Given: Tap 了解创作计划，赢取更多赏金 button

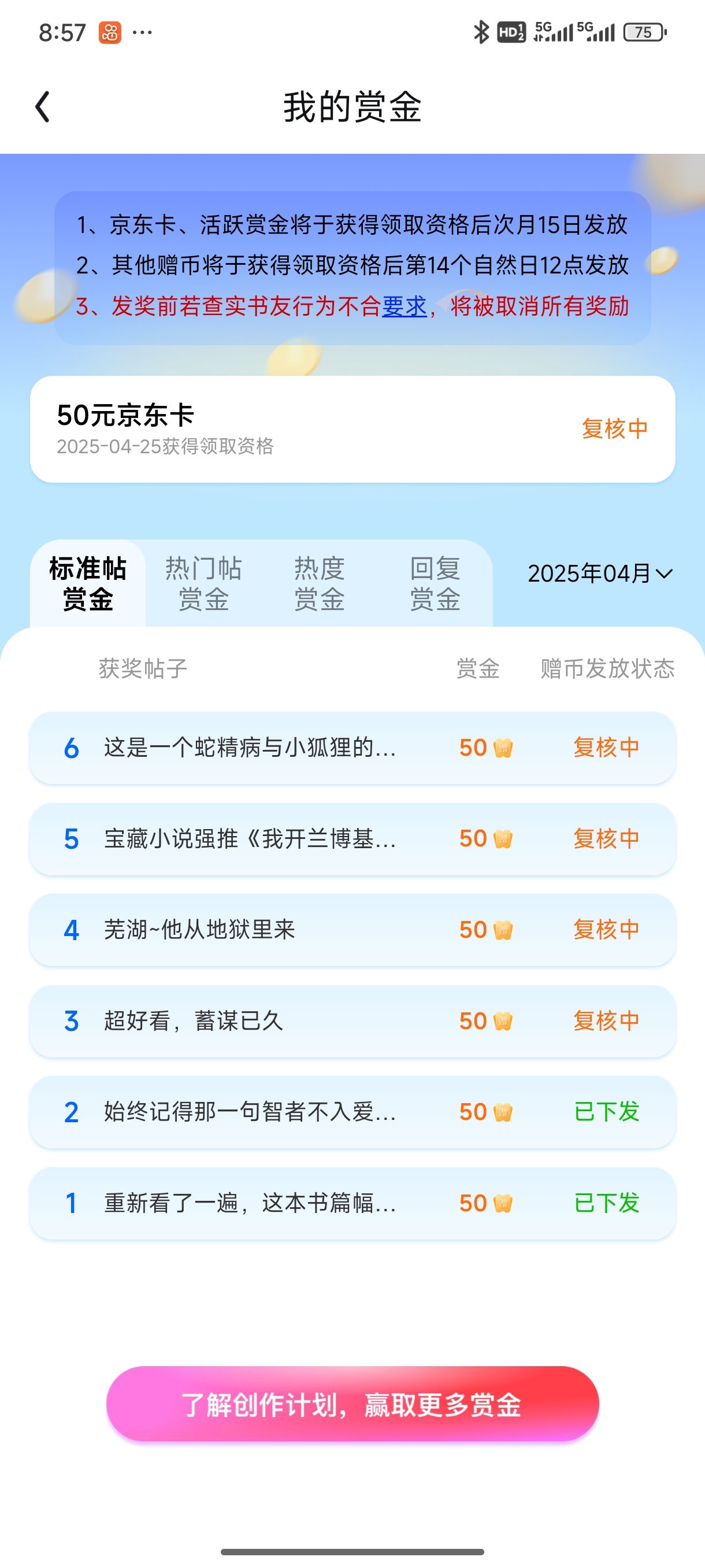Looking at the screenshot, I should click(352, 1404).
